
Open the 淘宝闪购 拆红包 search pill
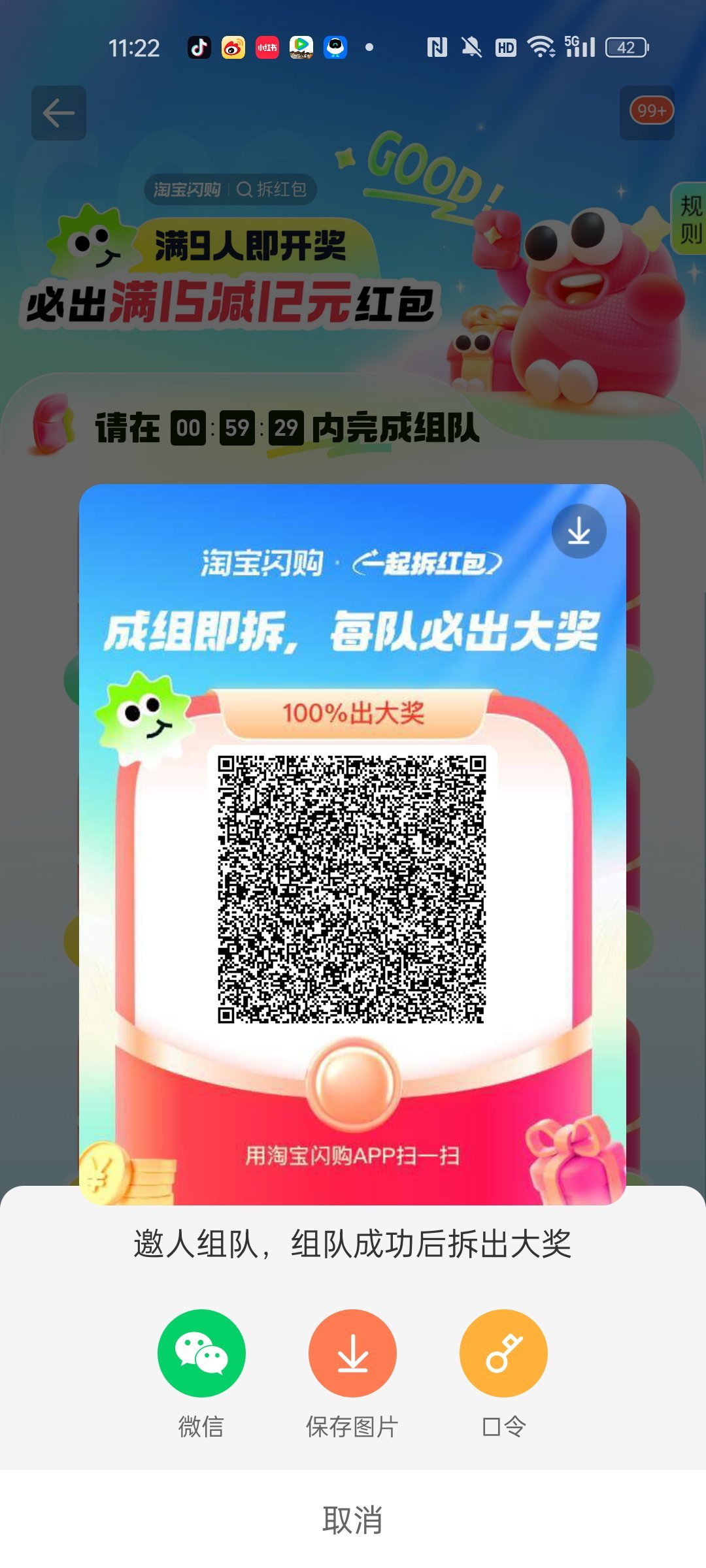click(230, 189)
